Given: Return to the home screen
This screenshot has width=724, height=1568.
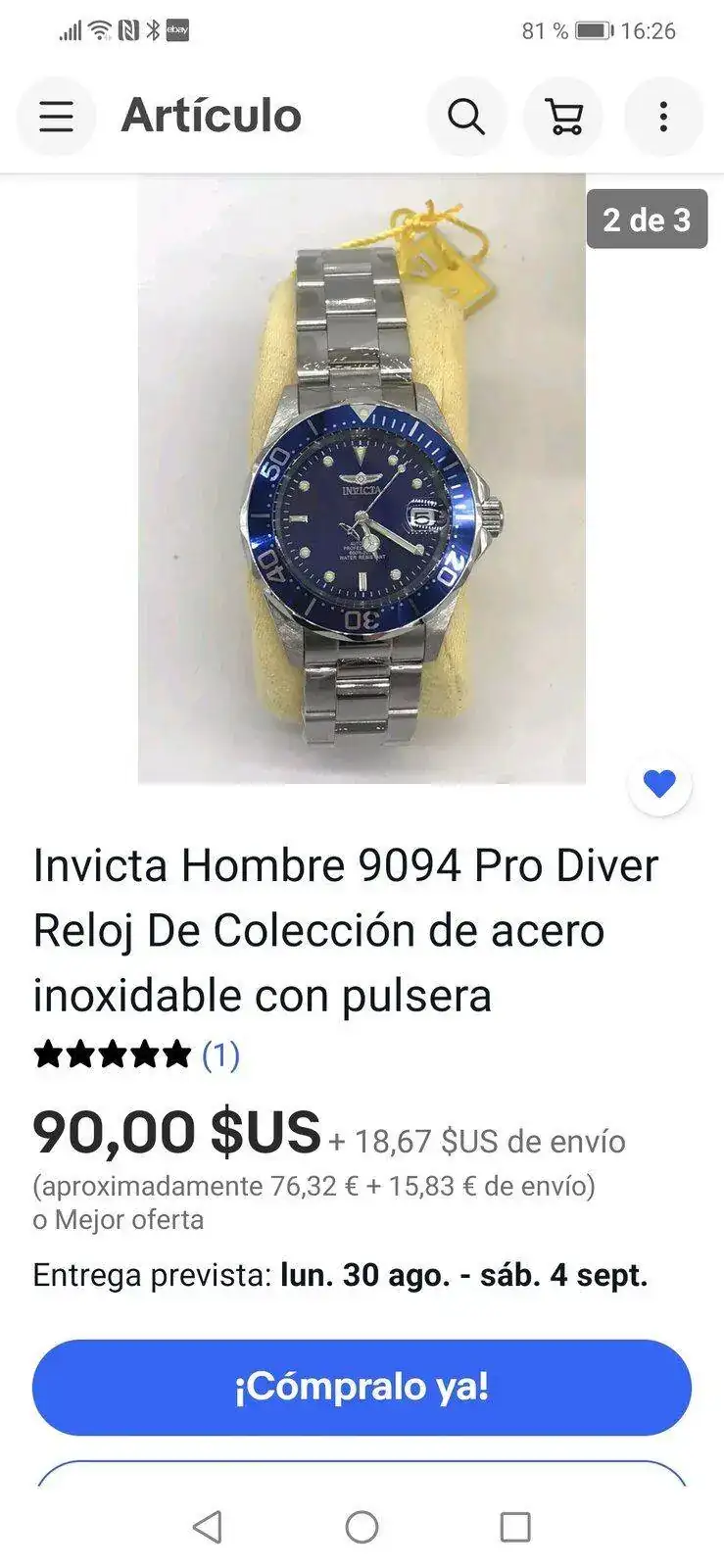Looking at the screenshot, I should click(362, 1526).
